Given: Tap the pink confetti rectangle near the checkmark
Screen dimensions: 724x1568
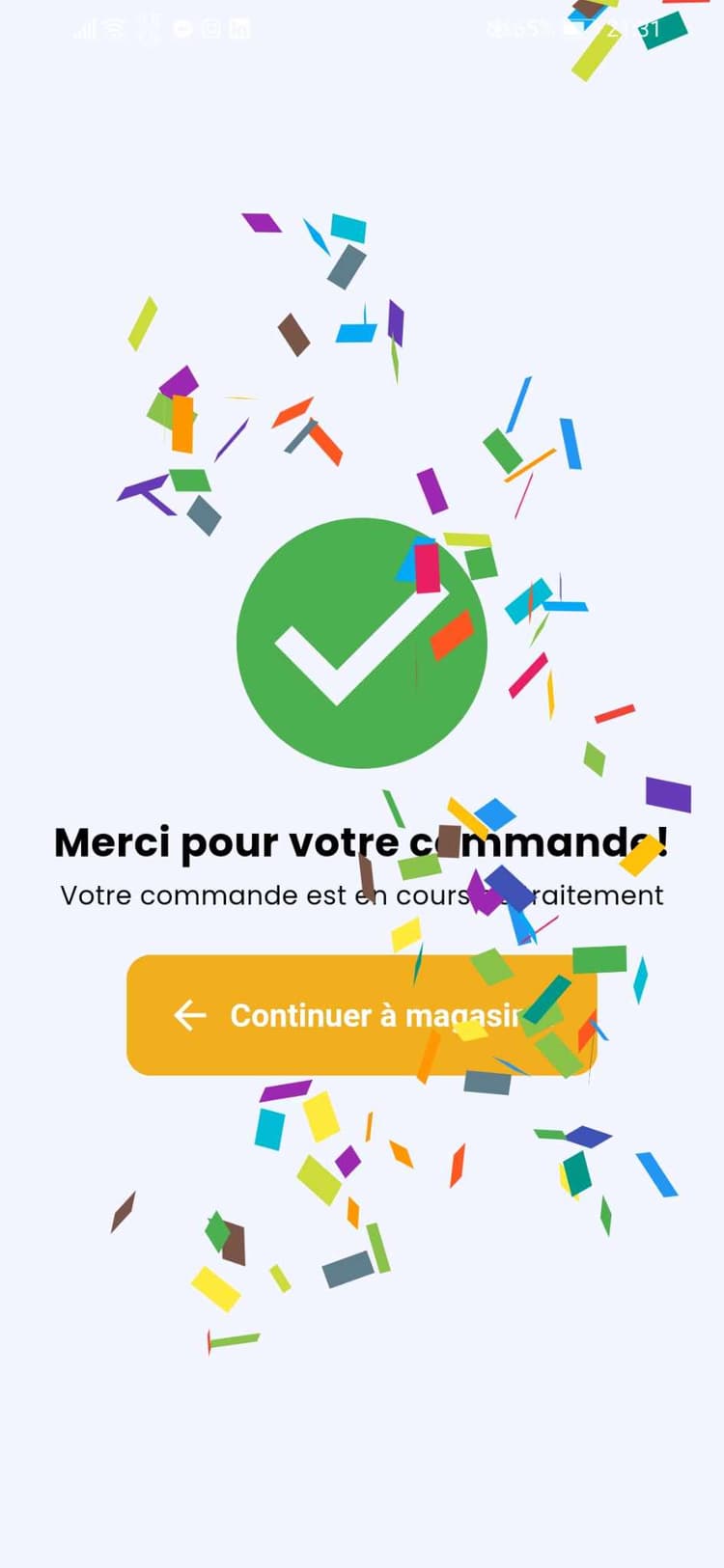Looking at the screenshot, I should click(426, 569).
